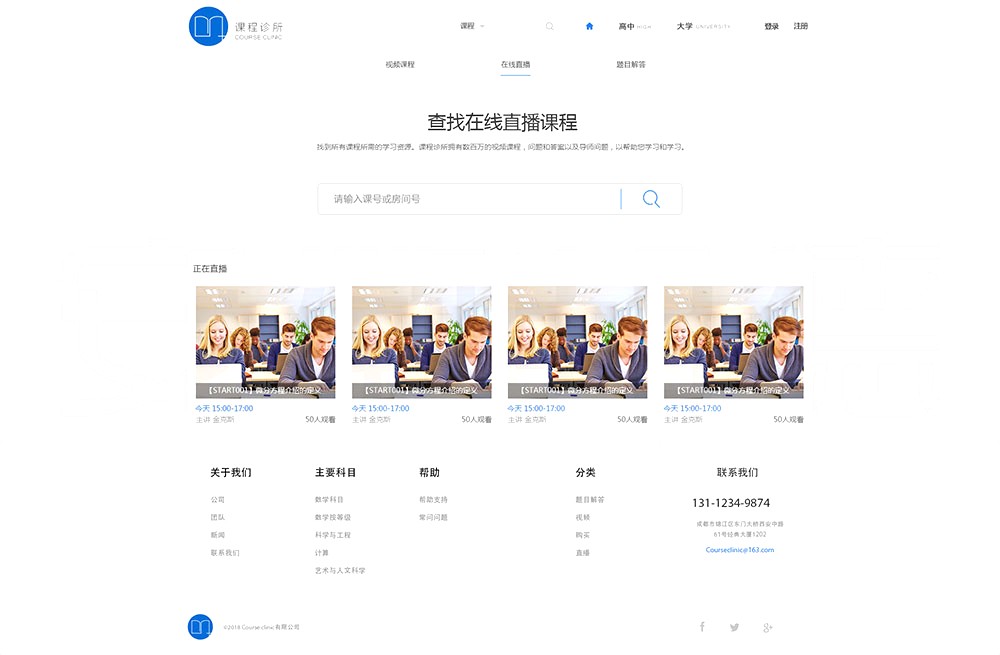This screenshot has height=655, width=1000.
Task: Open the Facebook icon in footer
Action: pyautogui.click(x=702, y=627)
